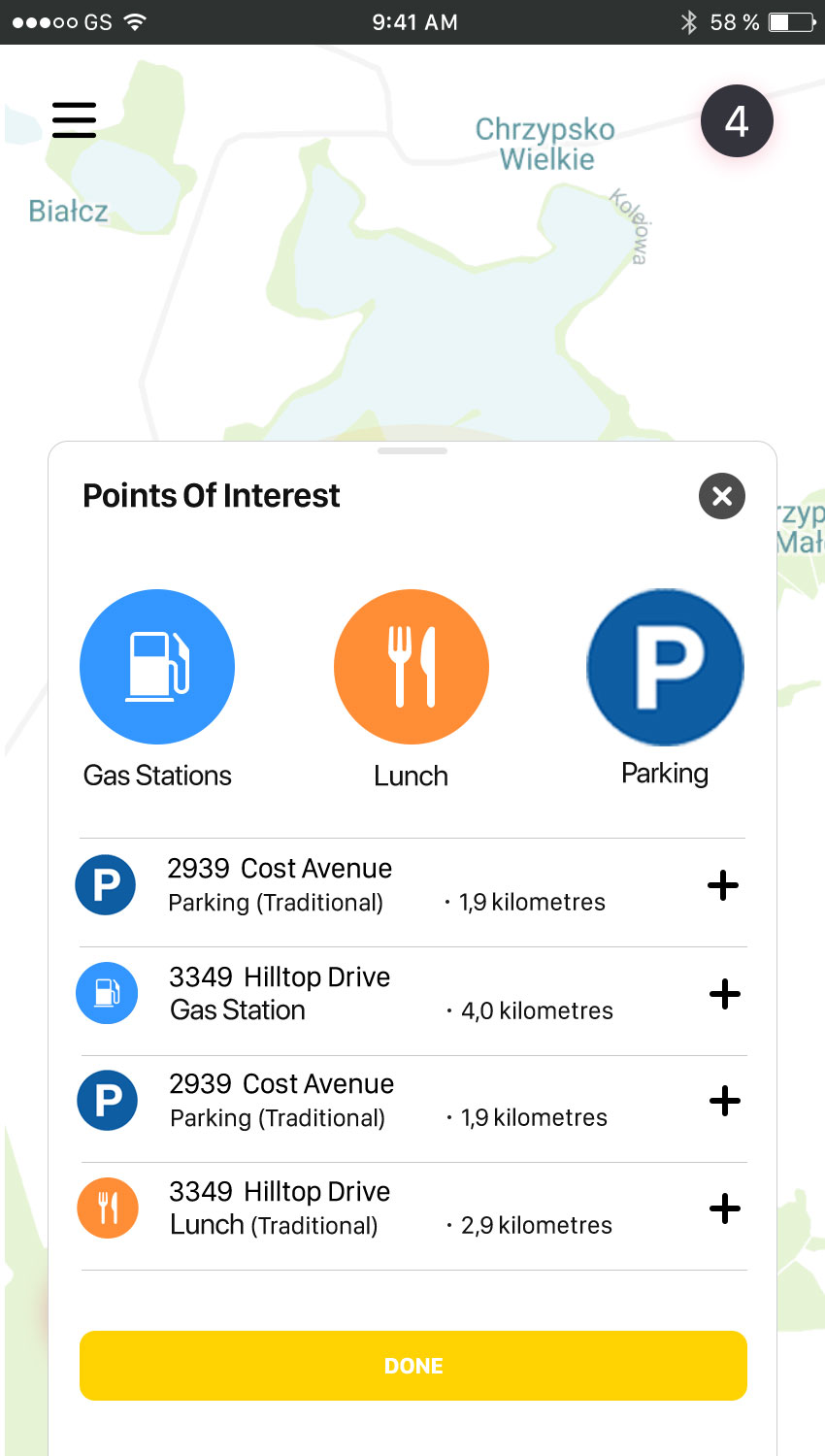Image resolution: width=825 pixels, height=1456 pixels.
Task: Add the 3349 Hilltop Drive Gas Station
Action: tap(725, 994)
